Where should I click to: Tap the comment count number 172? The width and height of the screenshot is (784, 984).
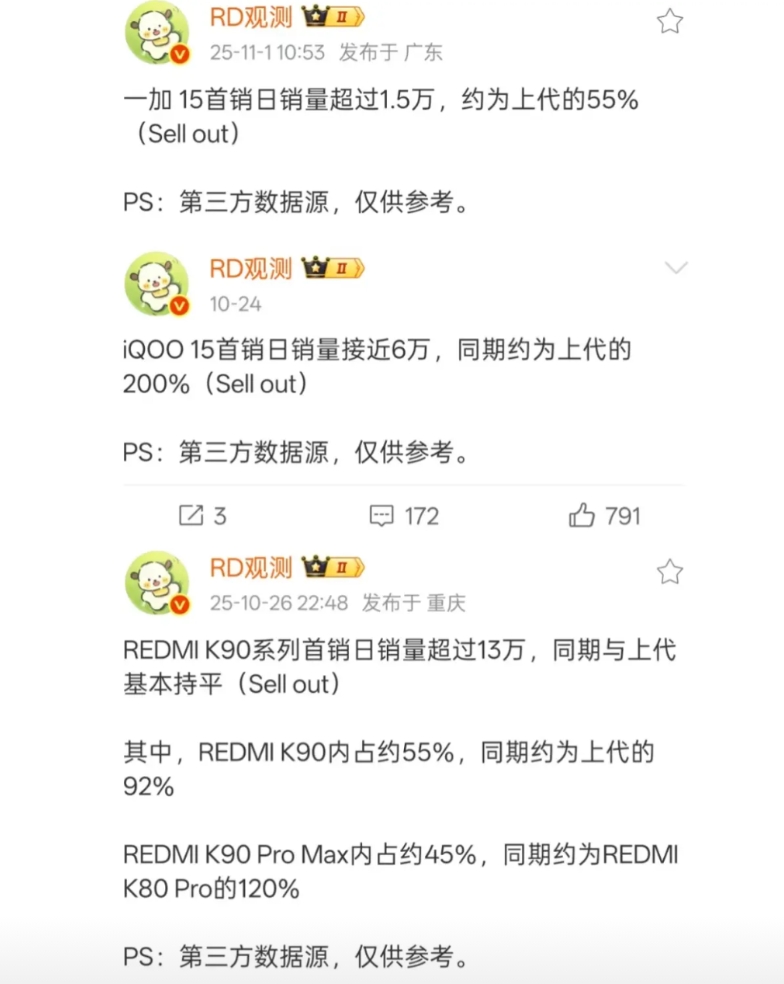(x=421, y=516)
